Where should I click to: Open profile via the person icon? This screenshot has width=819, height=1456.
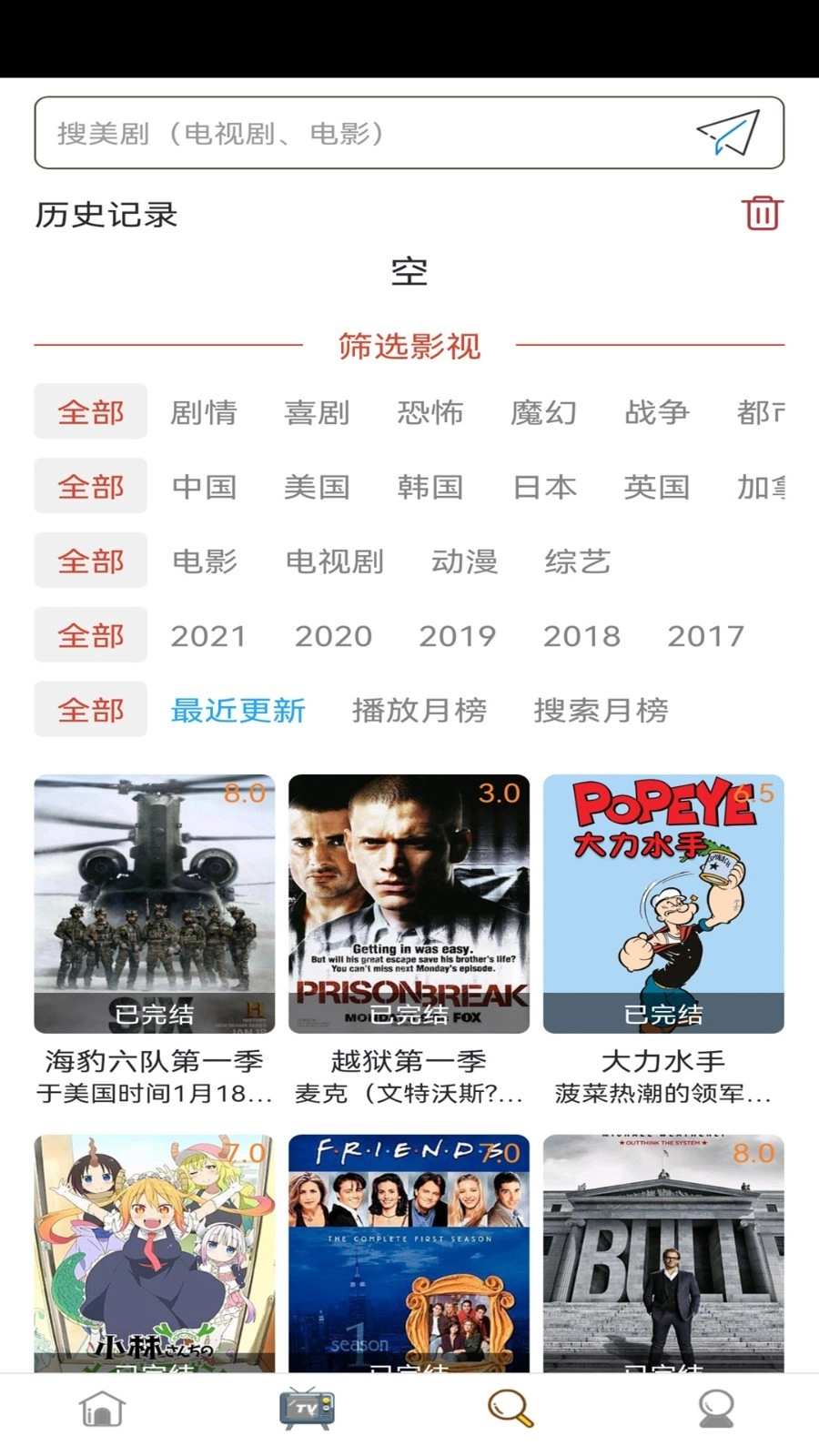tap(716, 1408)
